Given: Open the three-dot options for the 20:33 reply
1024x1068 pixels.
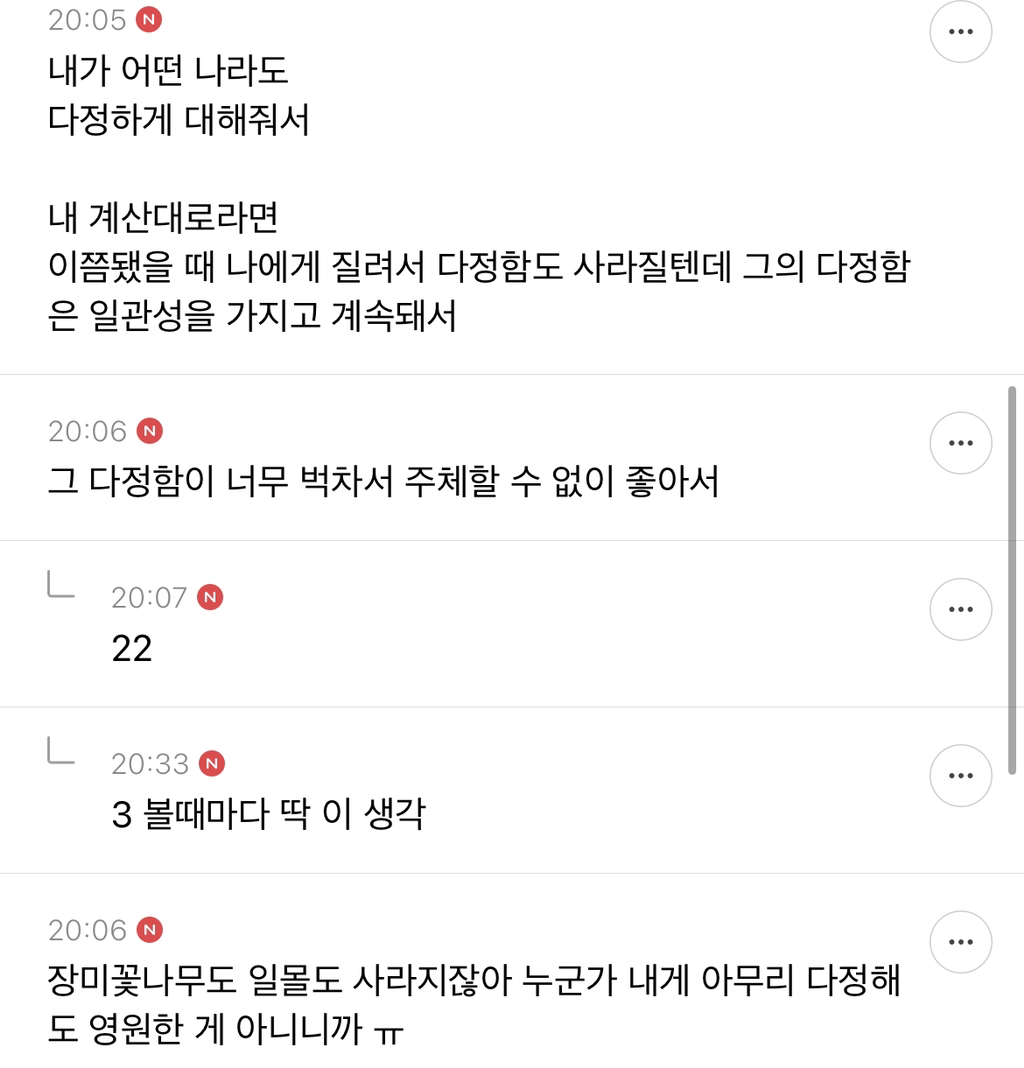Looking at the screenshot, I should point(961,774).
